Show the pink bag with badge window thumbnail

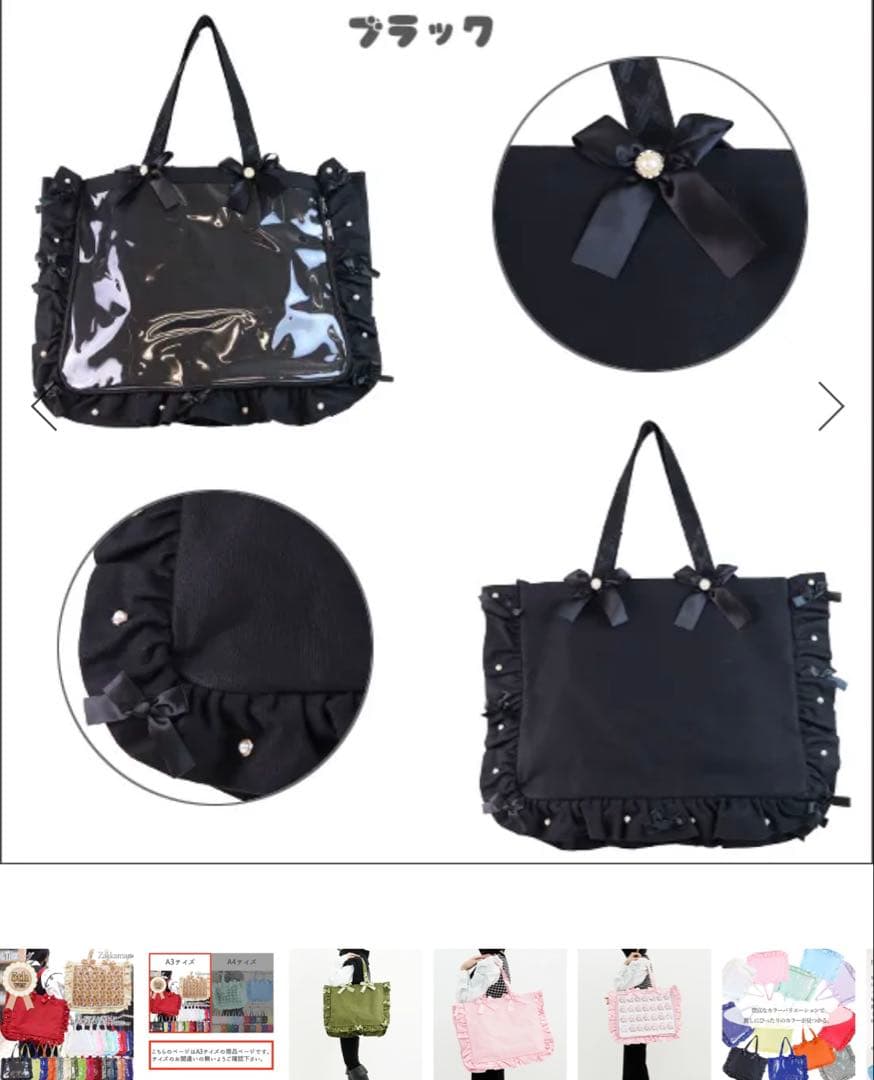(x=643, y=1012)
